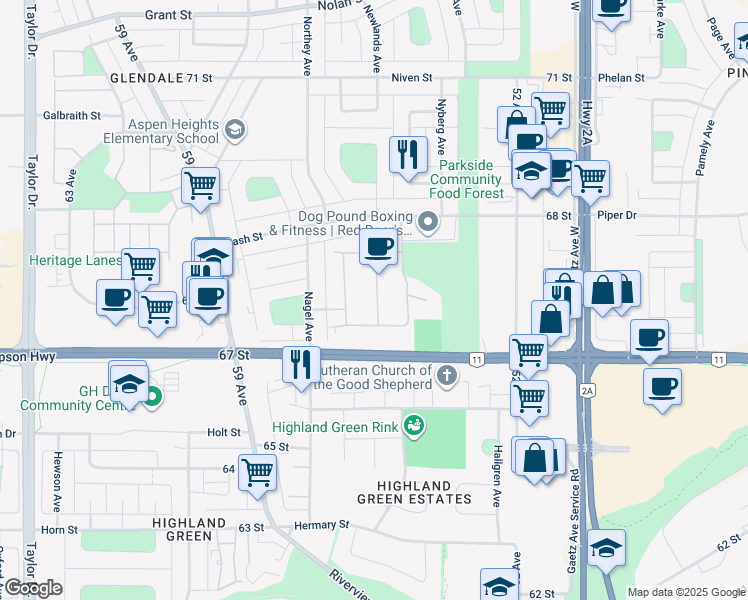Image resolution: width=748 pixels, height=600 pixels.
Task: Open the restaurant marker beside Nyberg Ave
Action: point(408,158)
